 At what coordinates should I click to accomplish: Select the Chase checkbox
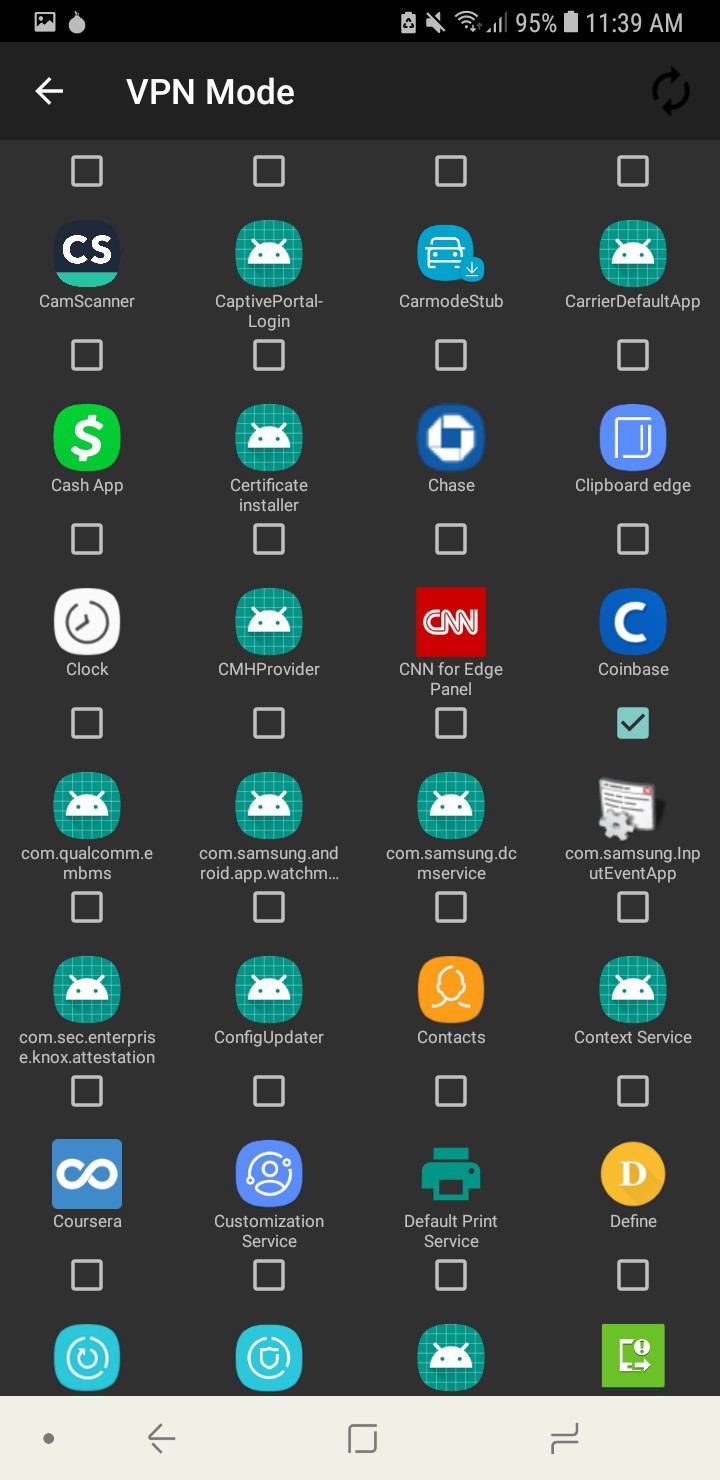[x=451, y=539]
